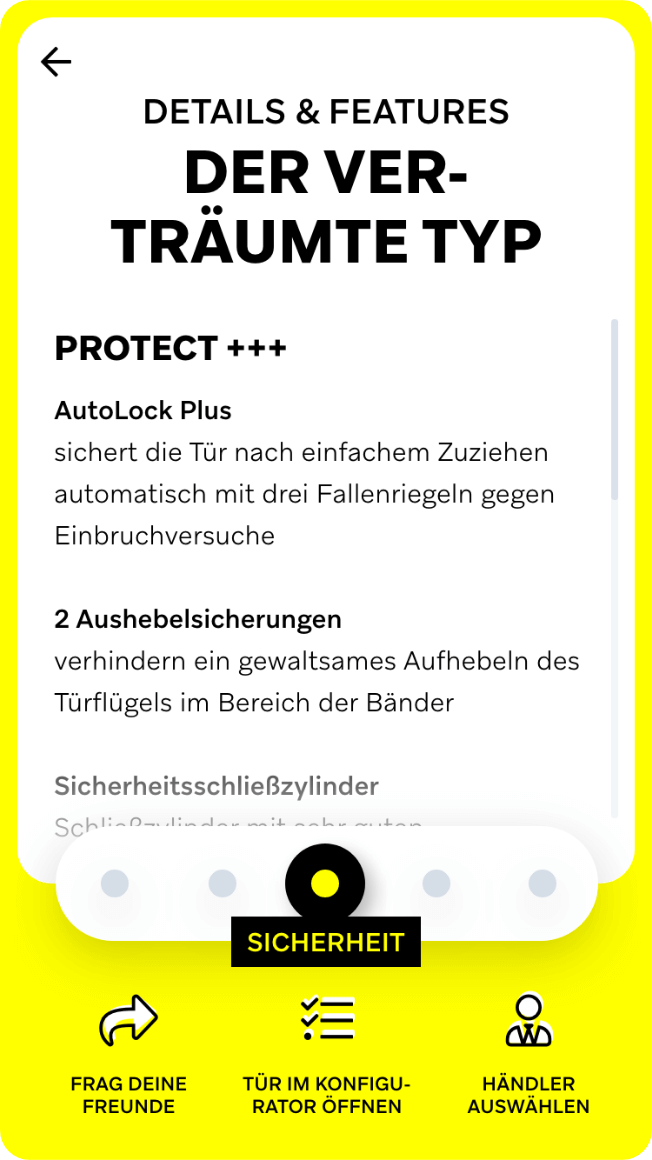Select the fourth dot in the feature selector
652x1160 pixels.
click(x=436, y=883)
